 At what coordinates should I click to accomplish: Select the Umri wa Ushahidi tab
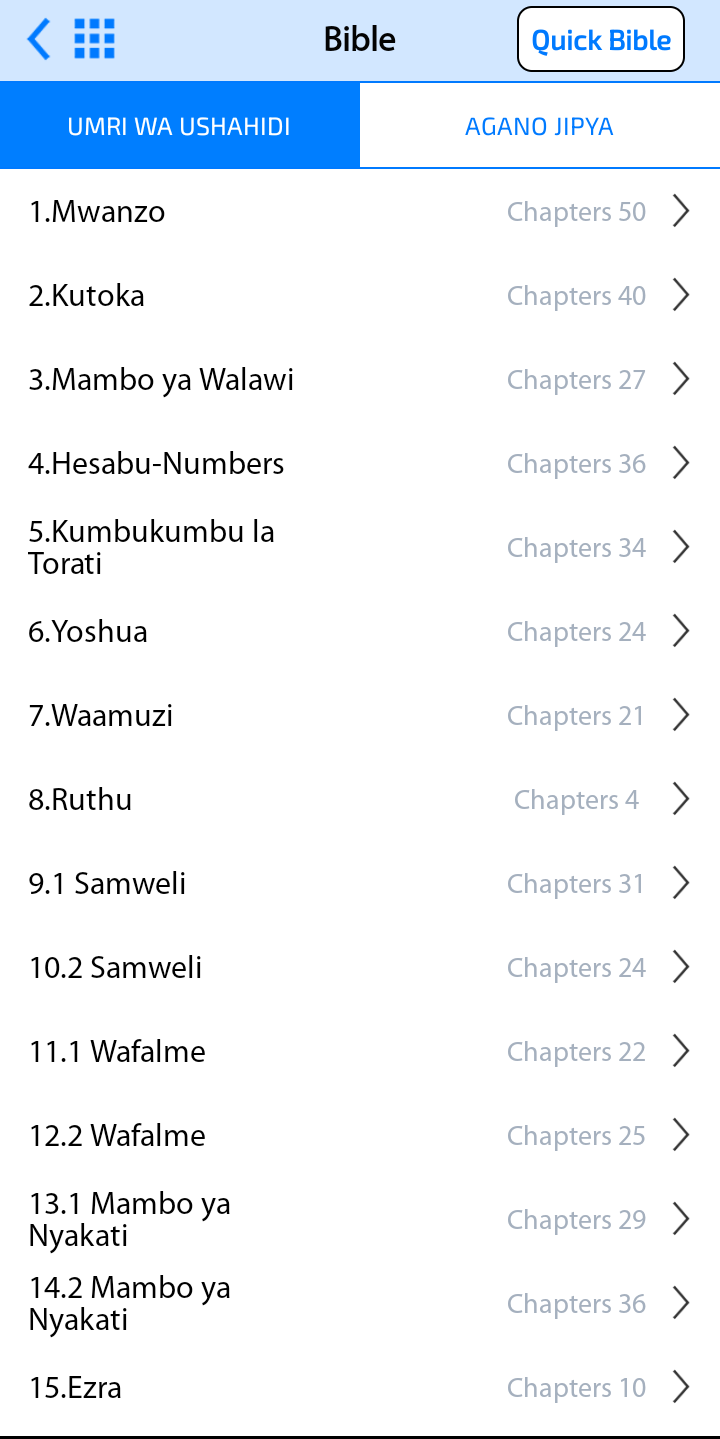[180, 126]
